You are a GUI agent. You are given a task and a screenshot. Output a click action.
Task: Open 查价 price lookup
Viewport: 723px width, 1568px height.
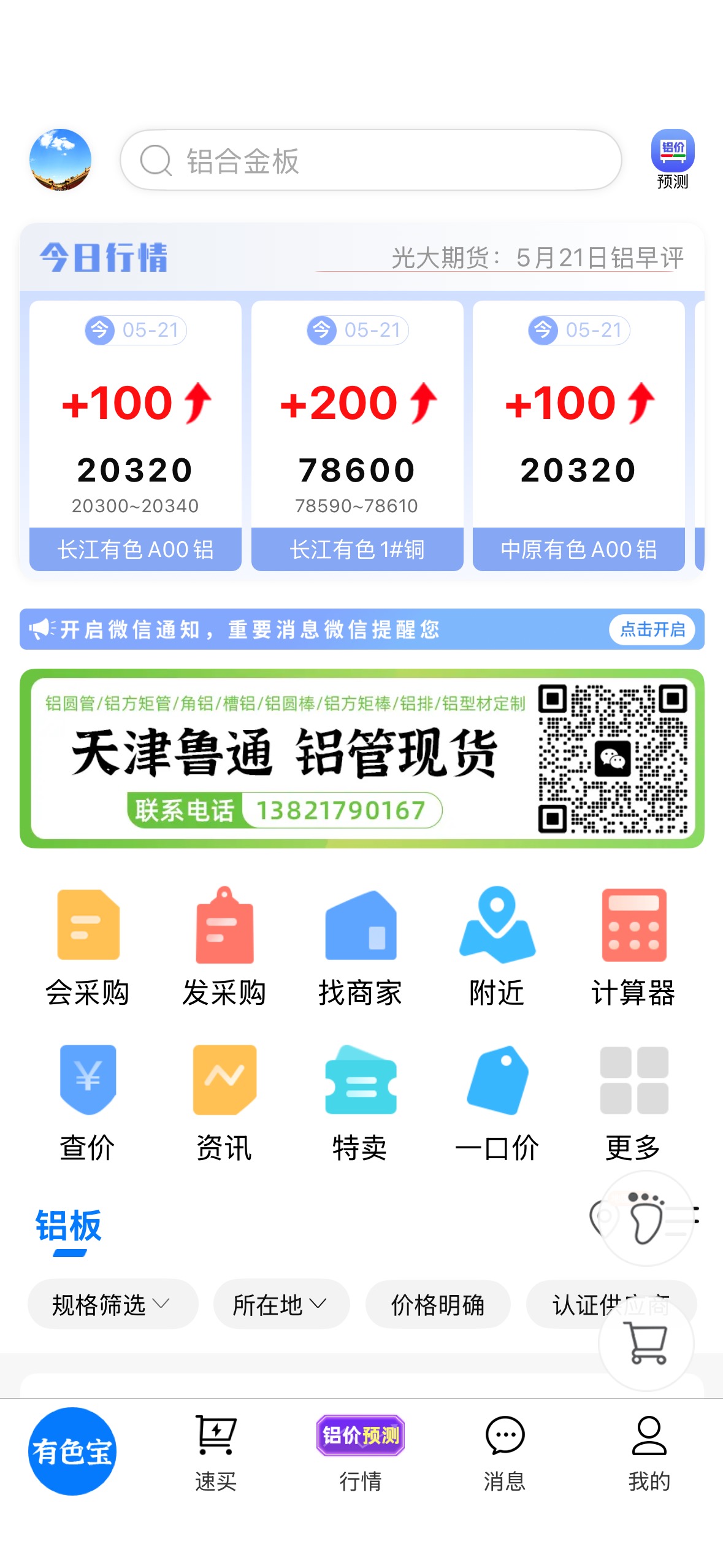pos(88,1103)
